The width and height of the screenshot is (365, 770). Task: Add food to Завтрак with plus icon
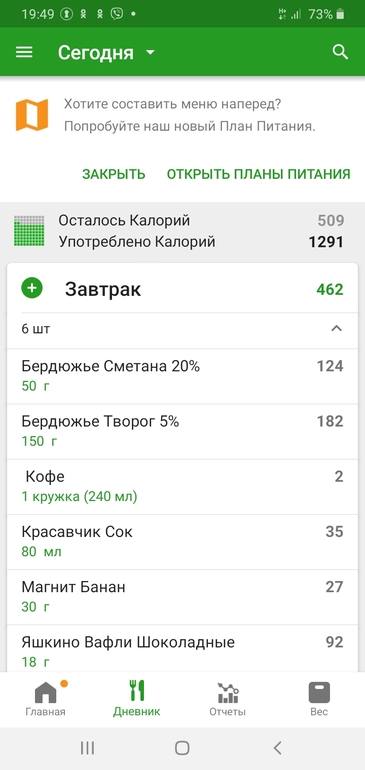(32, 289)
